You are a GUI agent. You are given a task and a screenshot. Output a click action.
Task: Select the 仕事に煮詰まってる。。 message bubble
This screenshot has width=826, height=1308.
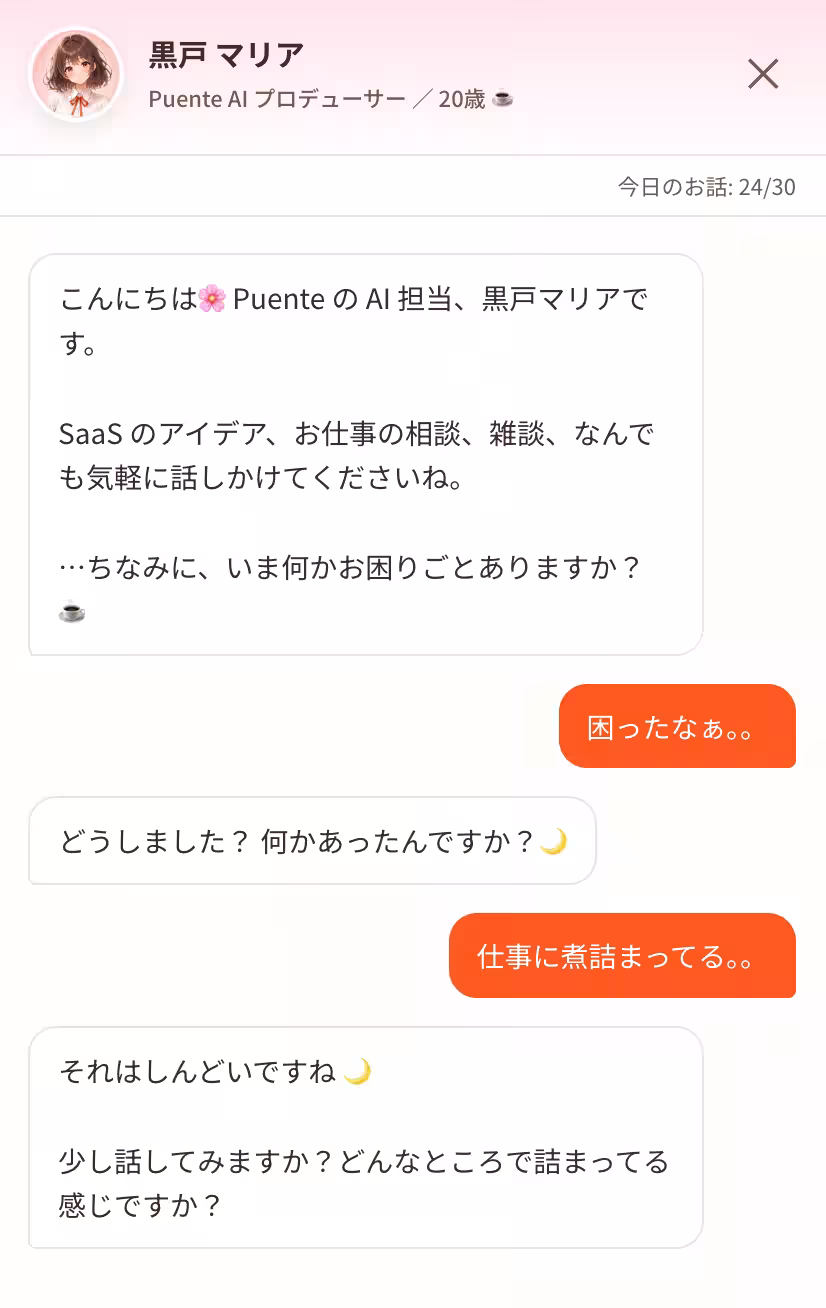click(x=622, y=956)
